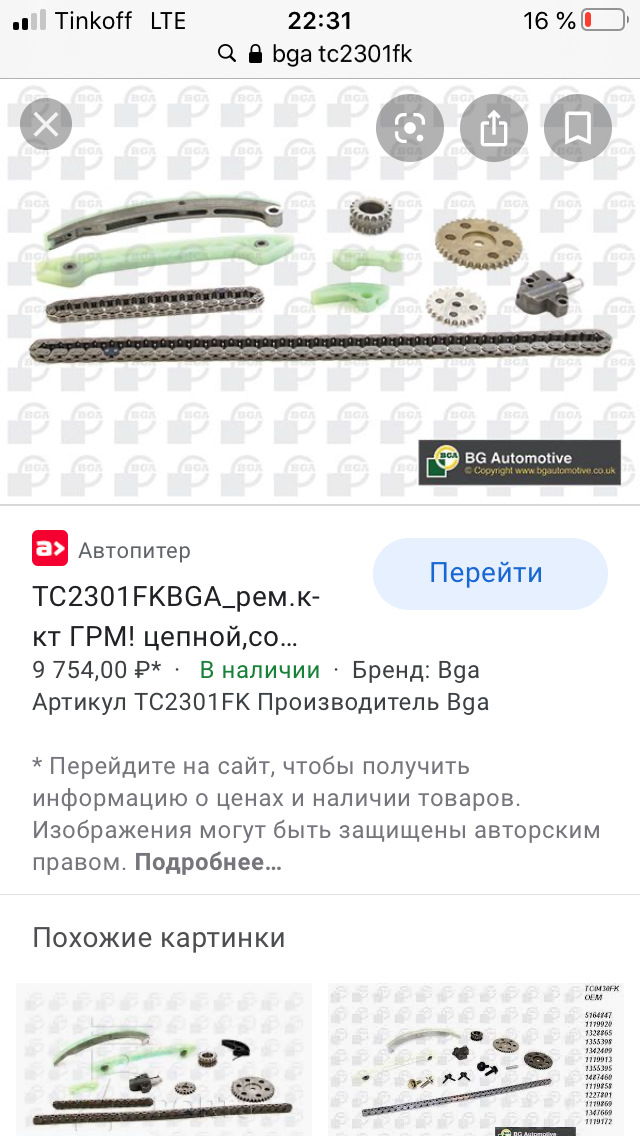Open the Подробнее link
The width and height of the screenshot is (640, 1136).
208,863
